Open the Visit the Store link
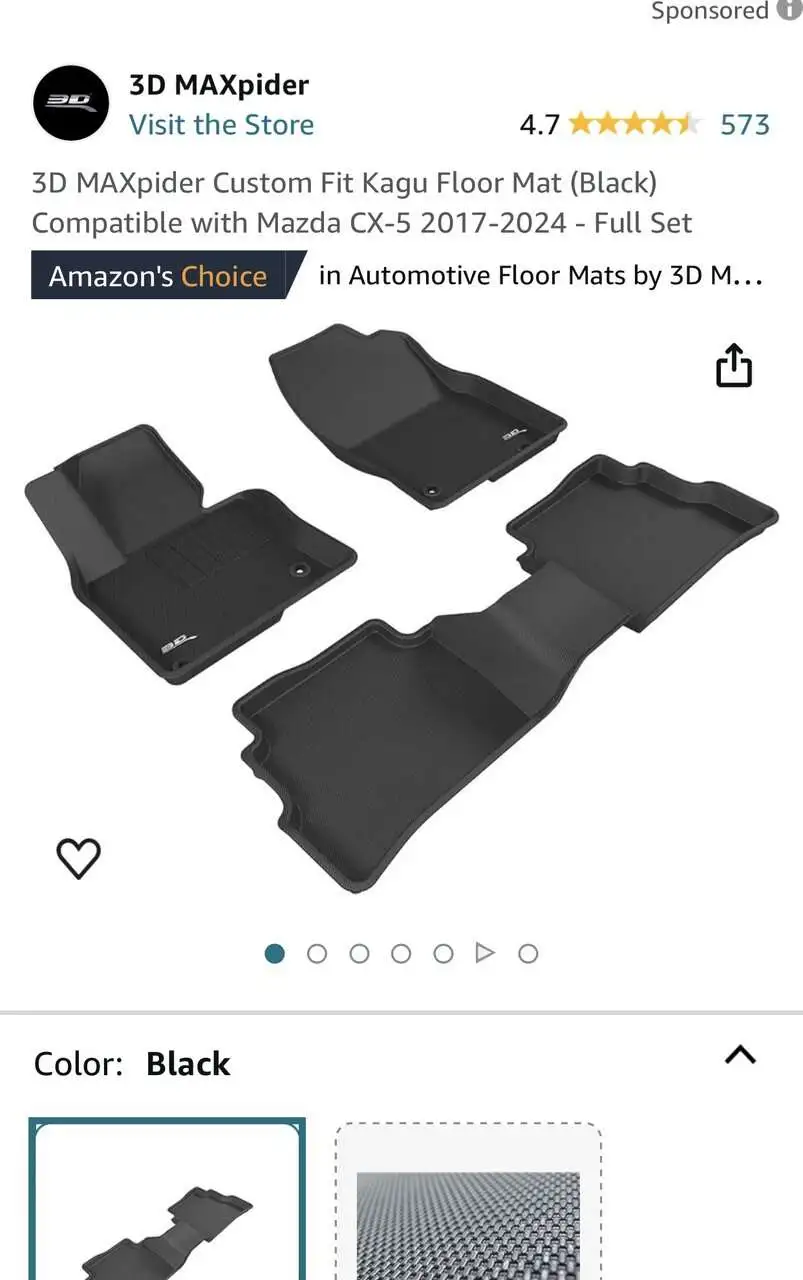 (x=221, y=125)
